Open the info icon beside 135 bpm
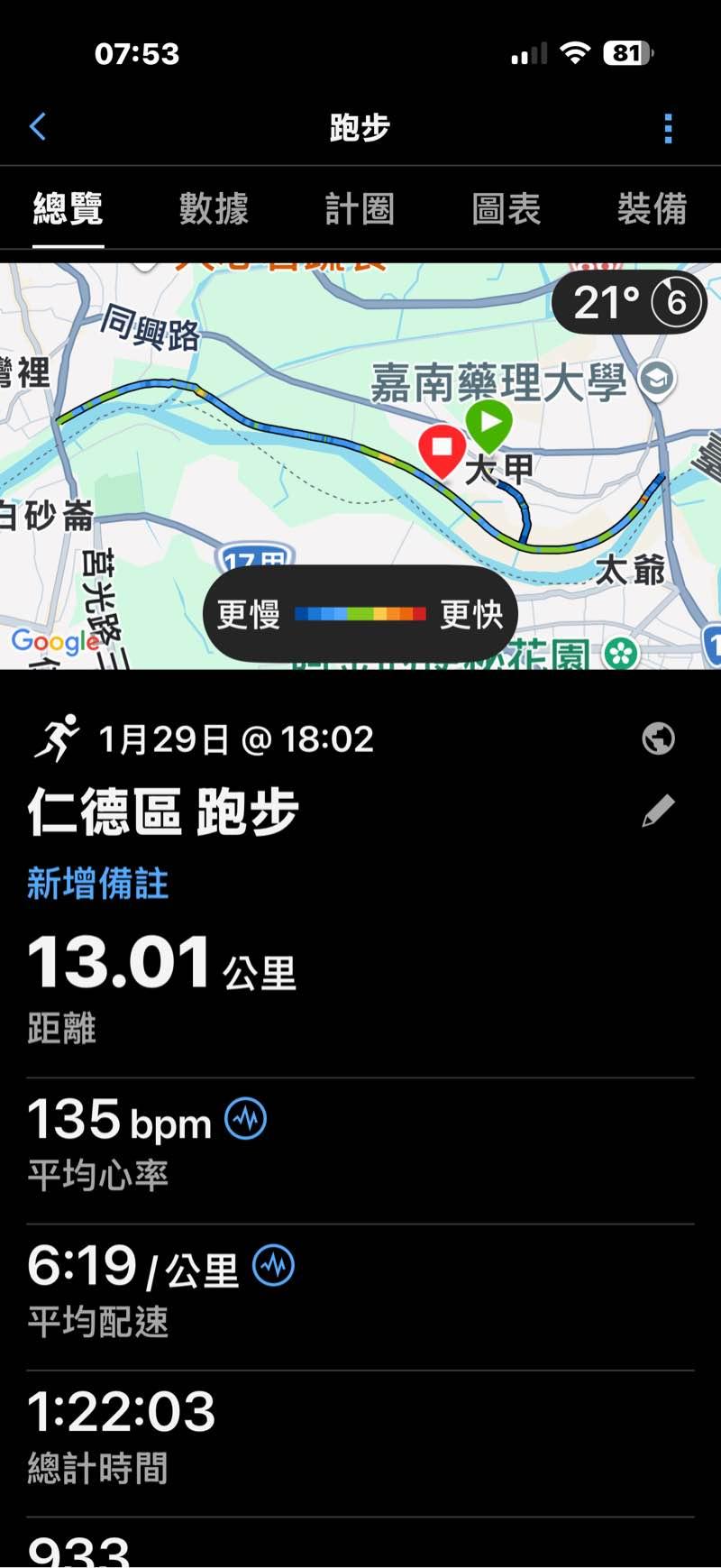Image resolution: width=721 pixels, height=1568 pixels. pyautogui.click(x=245, y=1119)
